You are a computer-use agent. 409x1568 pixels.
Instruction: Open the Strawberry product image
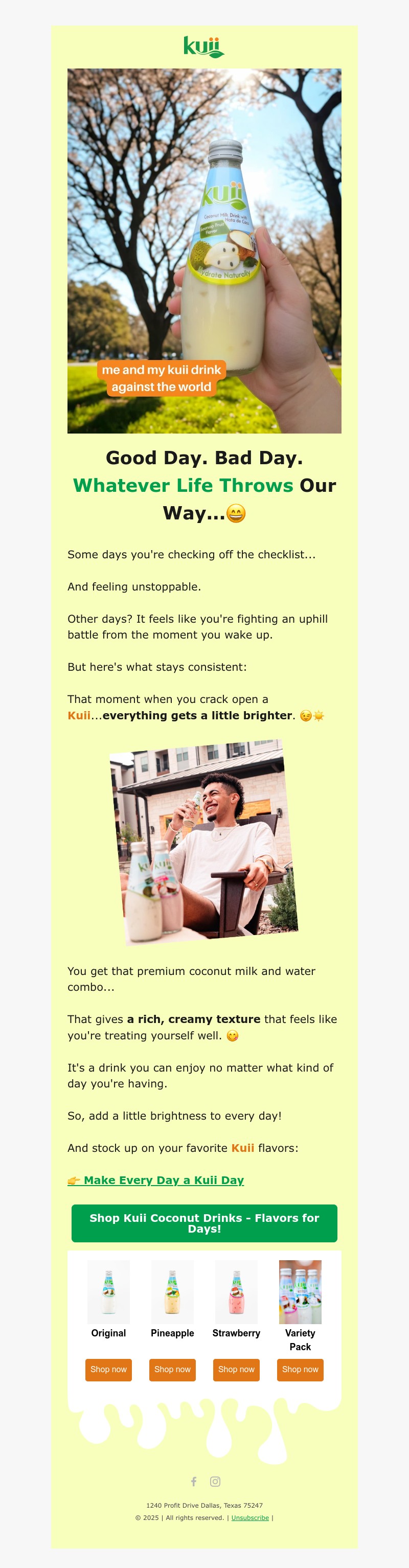tap(236, 1291)
